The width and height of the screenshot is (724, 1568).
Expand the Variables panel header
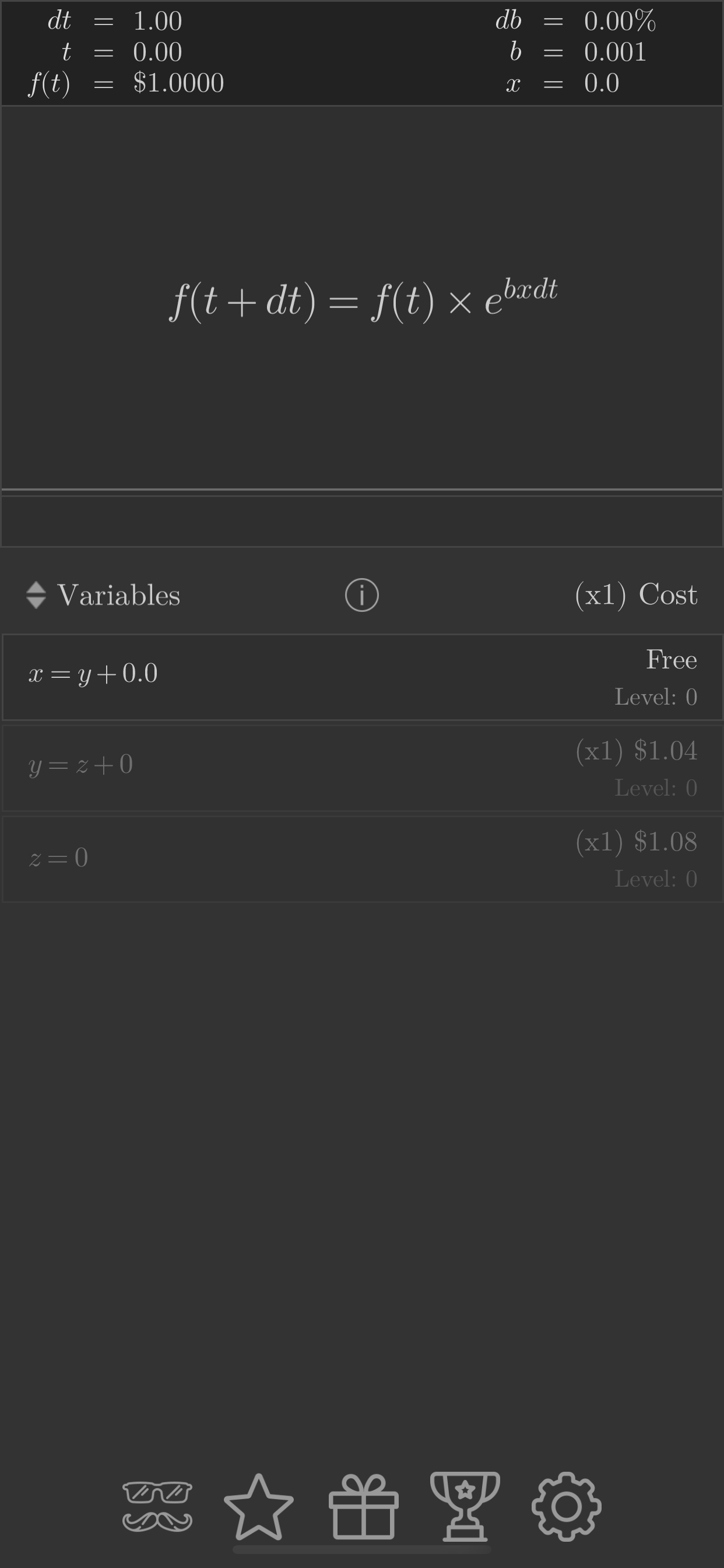tap(119, 594)
